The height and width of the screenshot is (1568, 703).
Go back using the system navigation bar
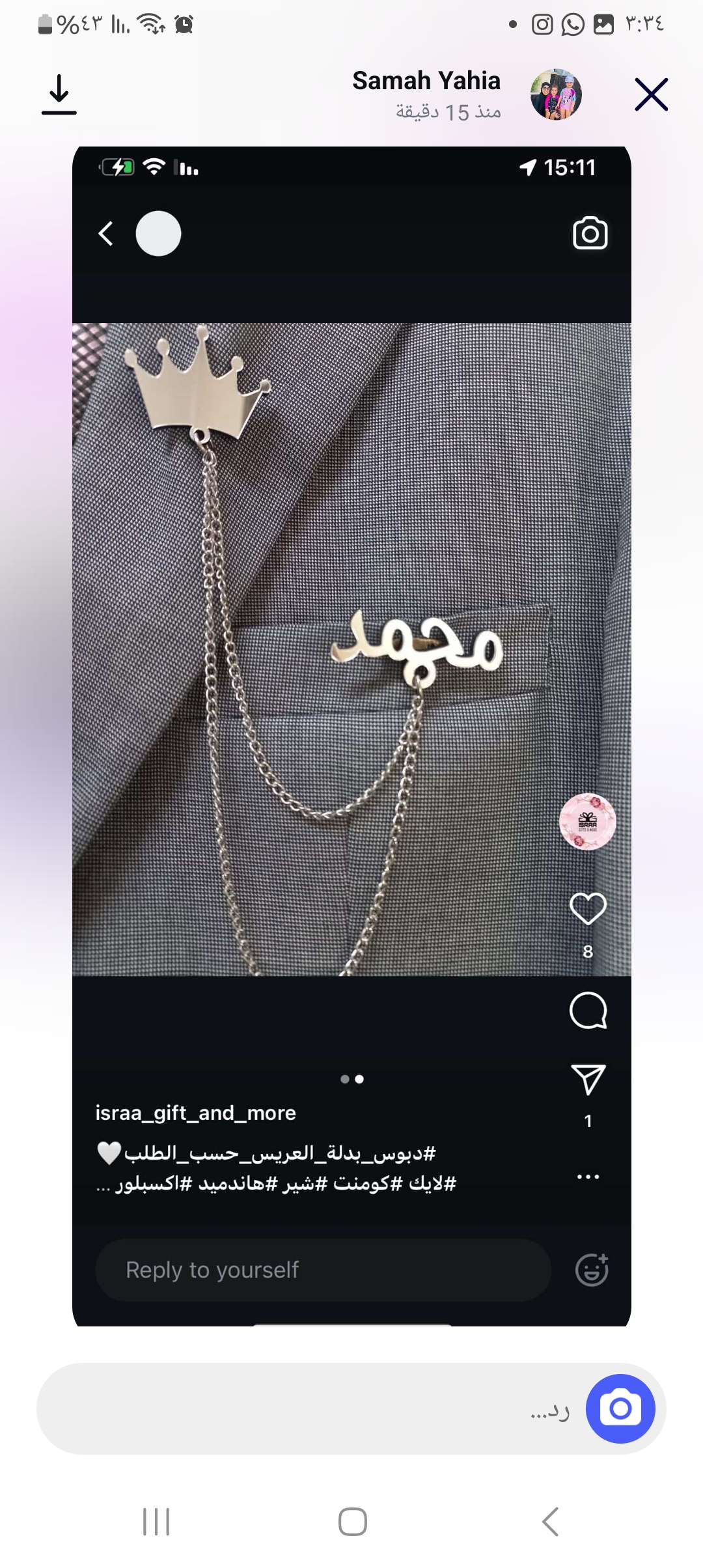point(551,1522)
